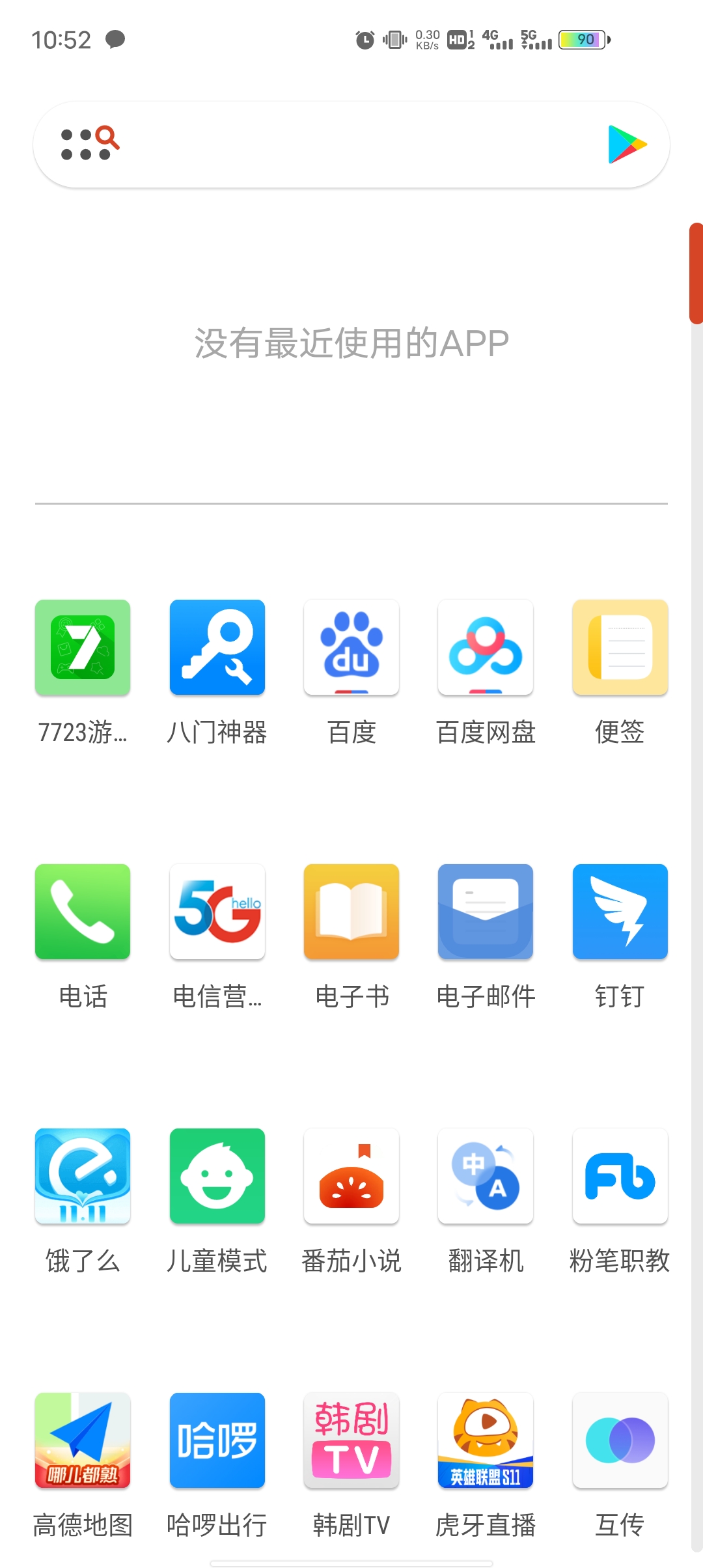Open the Google Play Store icon

coord(627,145)
